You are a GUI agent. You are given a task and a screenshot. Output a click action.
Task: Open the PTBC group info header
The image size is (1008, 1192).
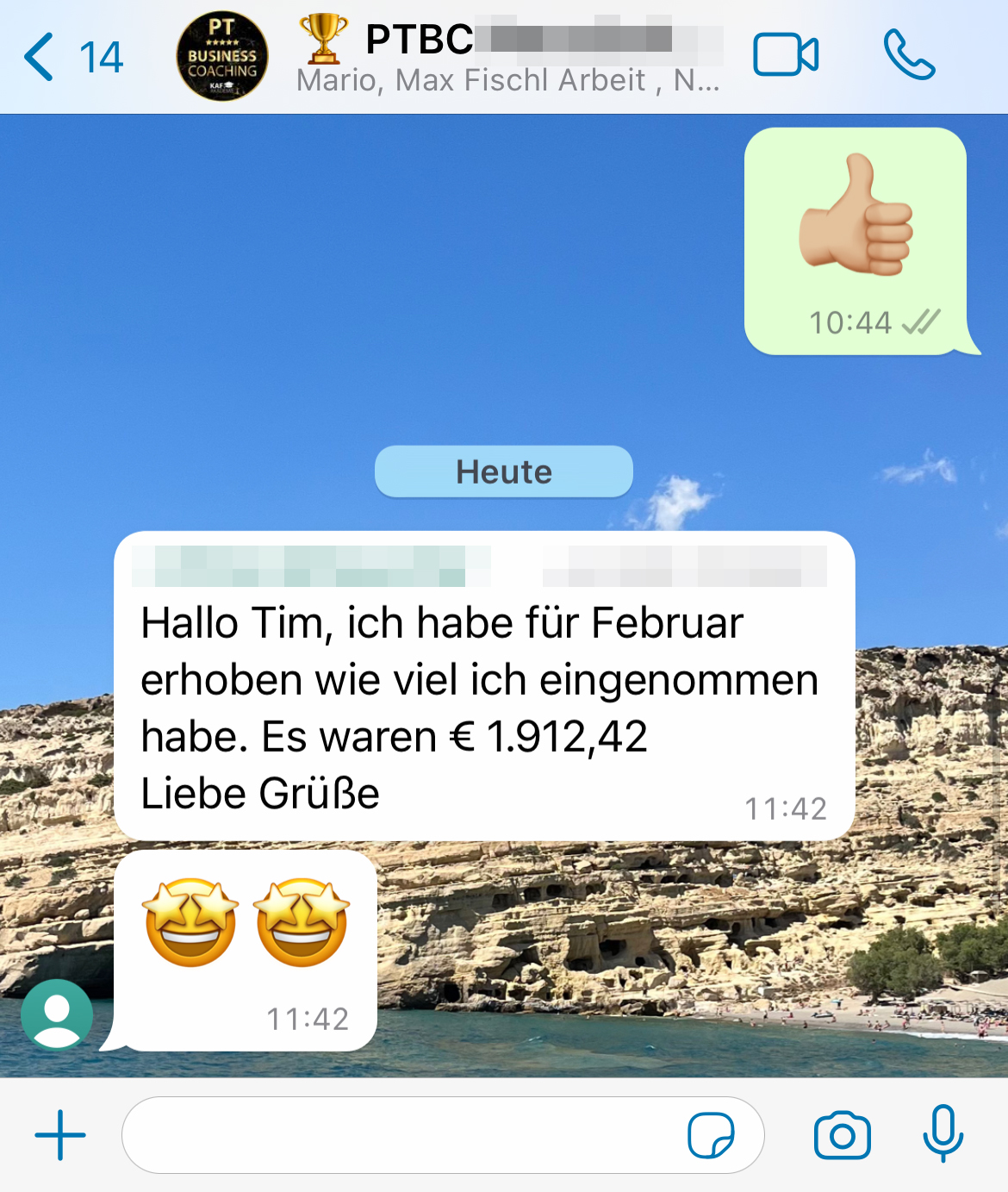tap(508, 57)
